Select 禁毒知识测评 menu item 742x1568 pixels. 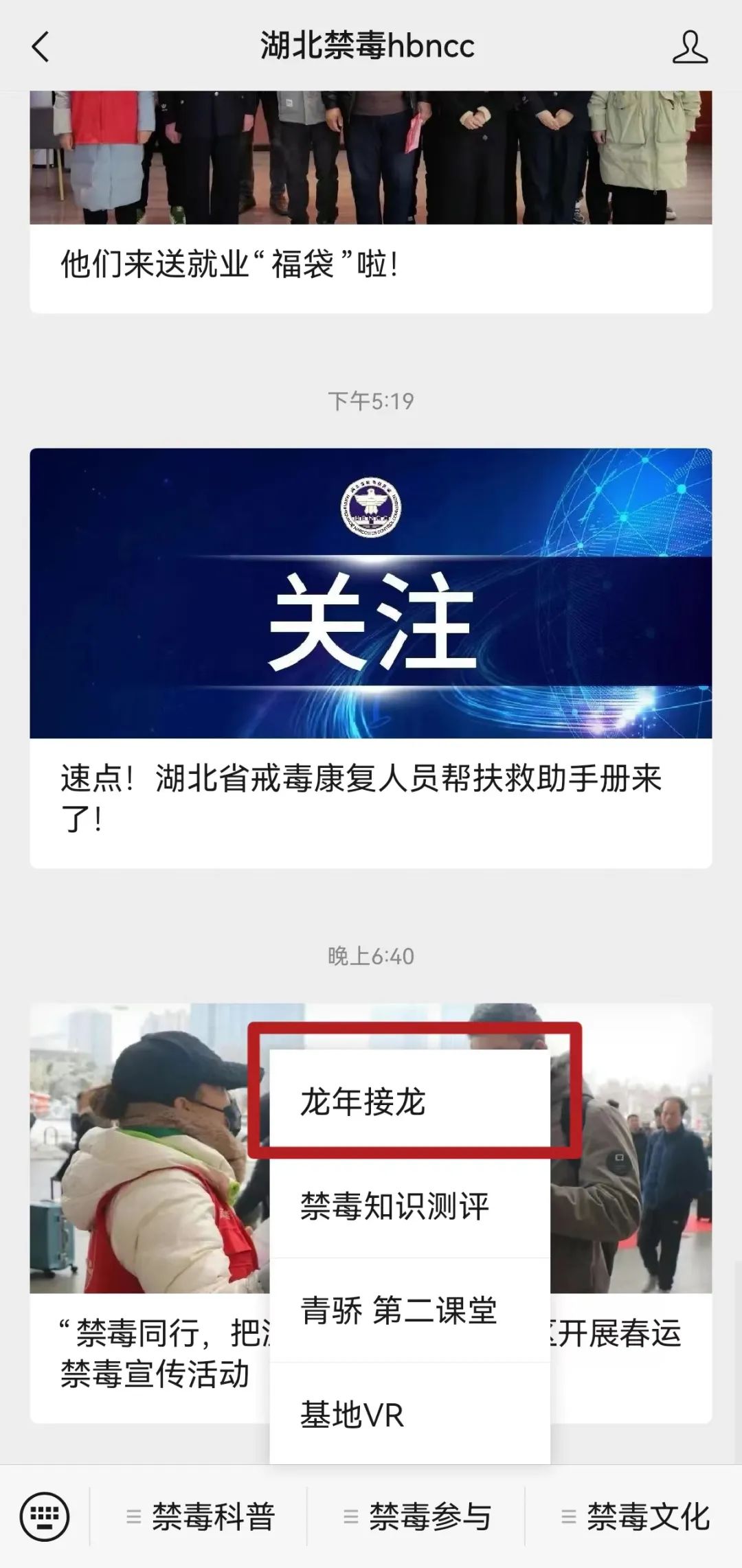pos(409,1207)
